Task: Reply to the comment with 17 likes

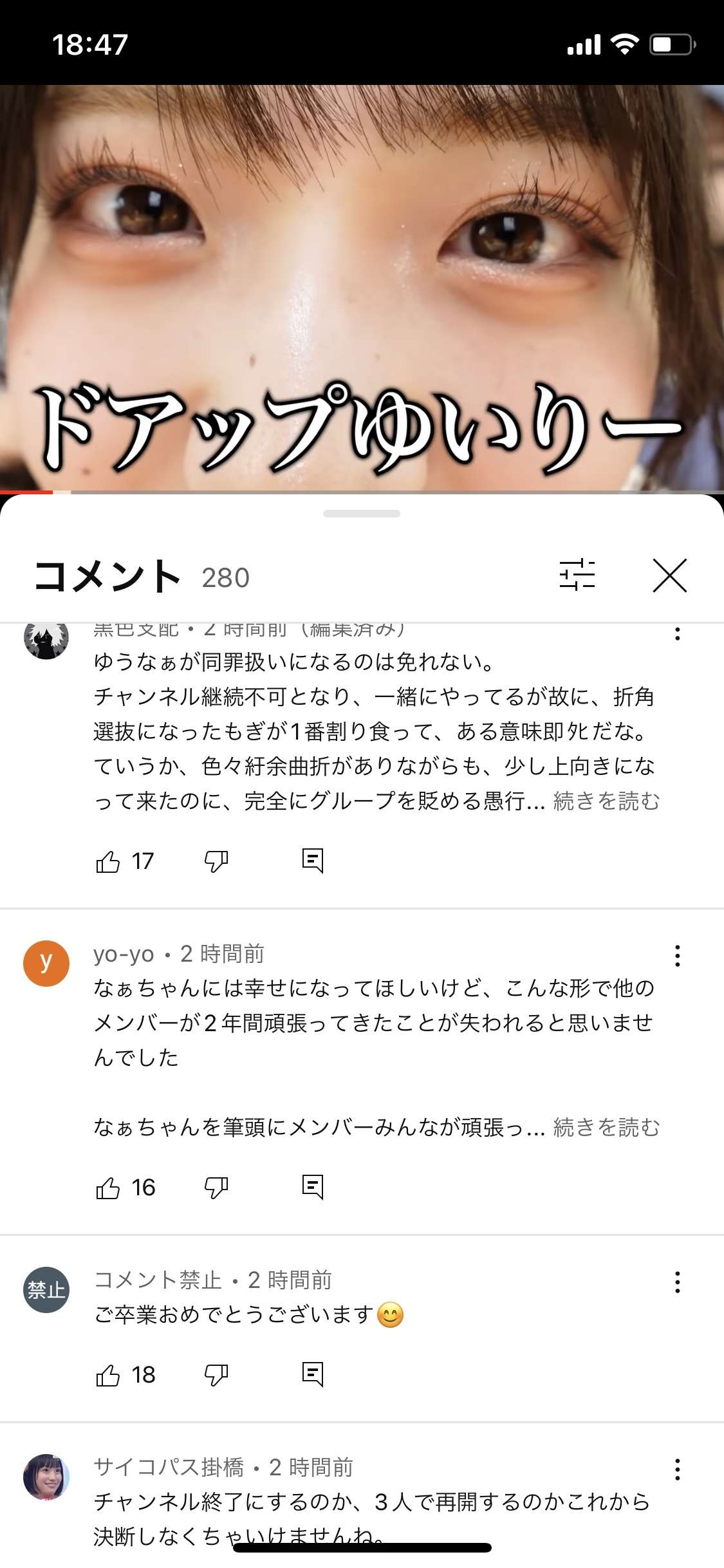Action: pyautogui.click(x=313, y=861)
